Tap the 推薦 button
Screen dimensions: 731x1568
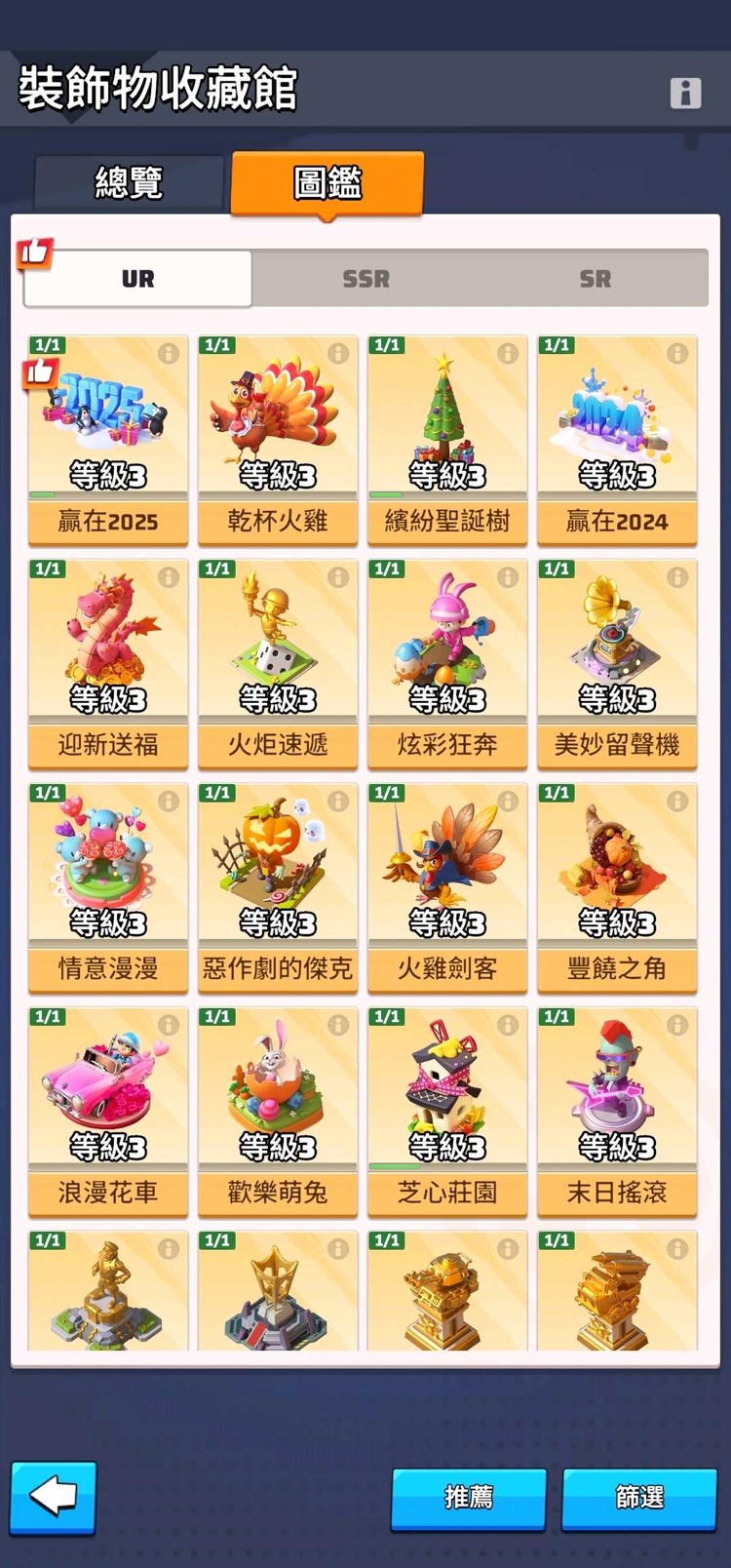click(467, 1499)
